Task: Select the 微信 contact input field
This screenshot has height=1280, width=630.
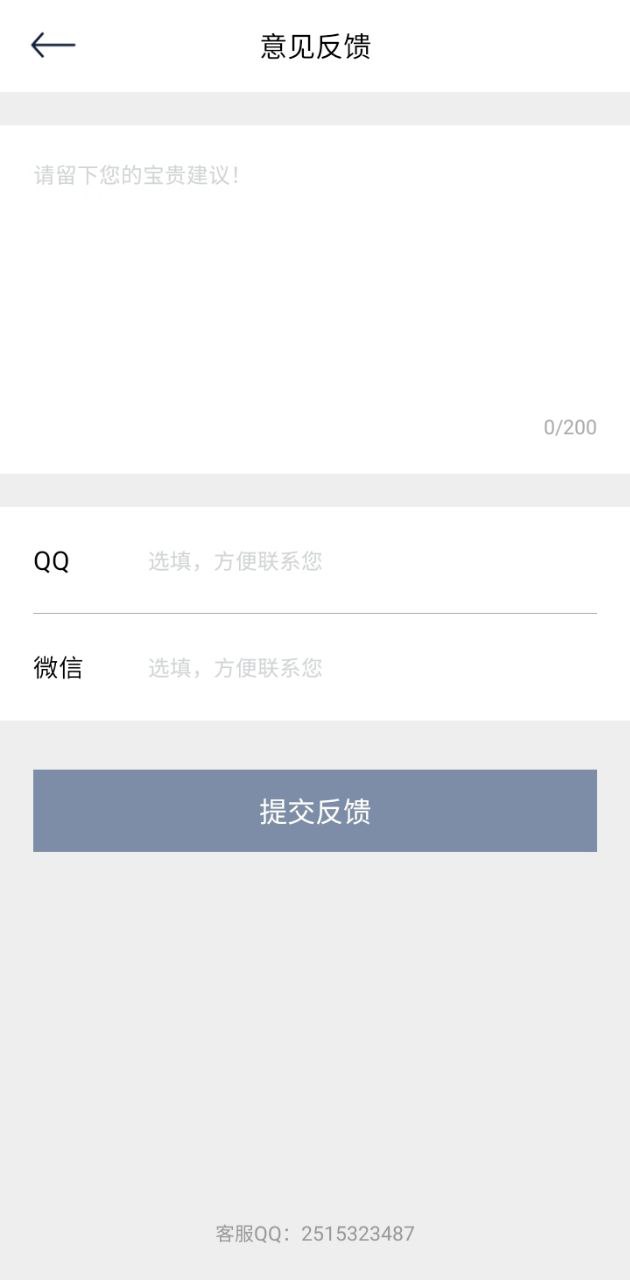Action: tap(370, 668)
